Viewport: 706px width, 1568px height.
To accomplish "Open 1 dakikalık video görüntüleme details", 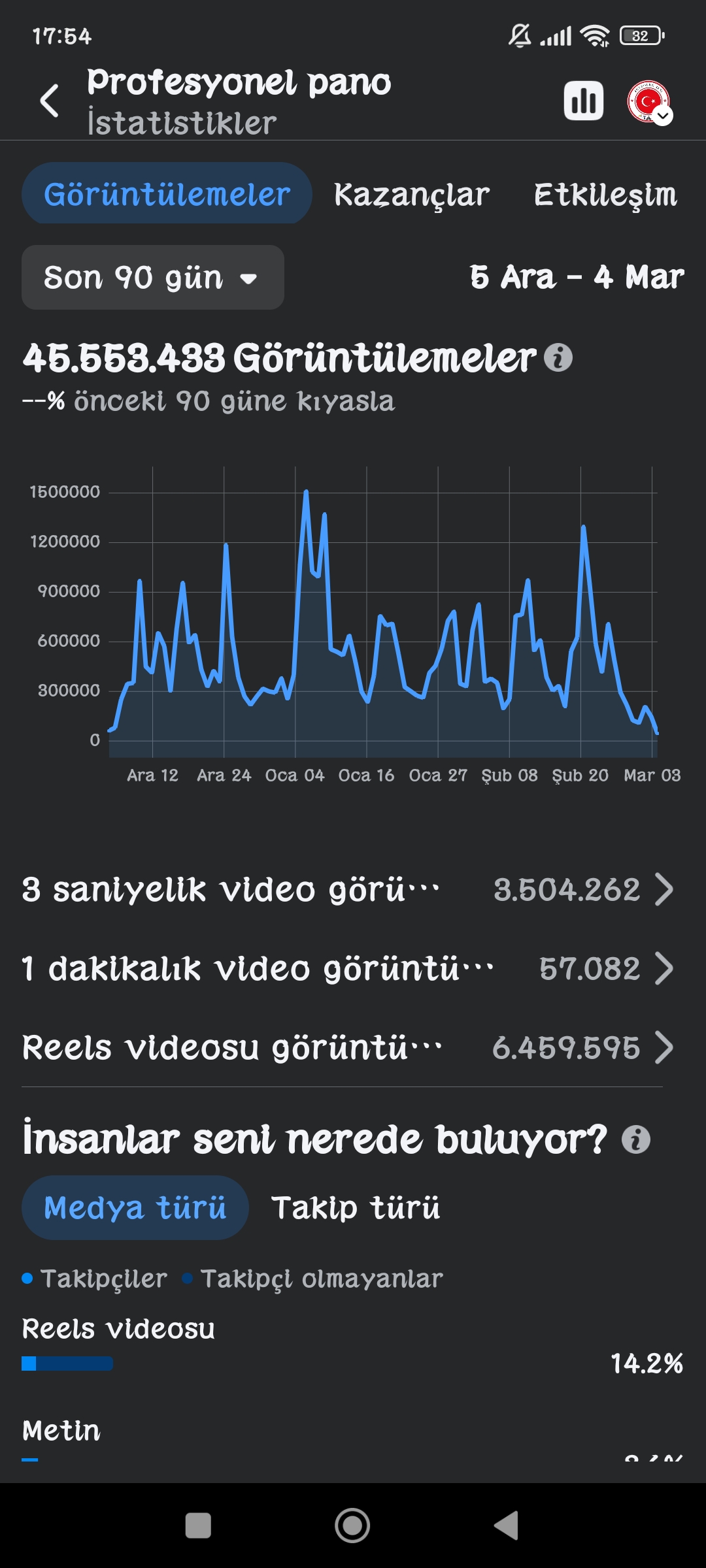I will [x=348, y=968].
